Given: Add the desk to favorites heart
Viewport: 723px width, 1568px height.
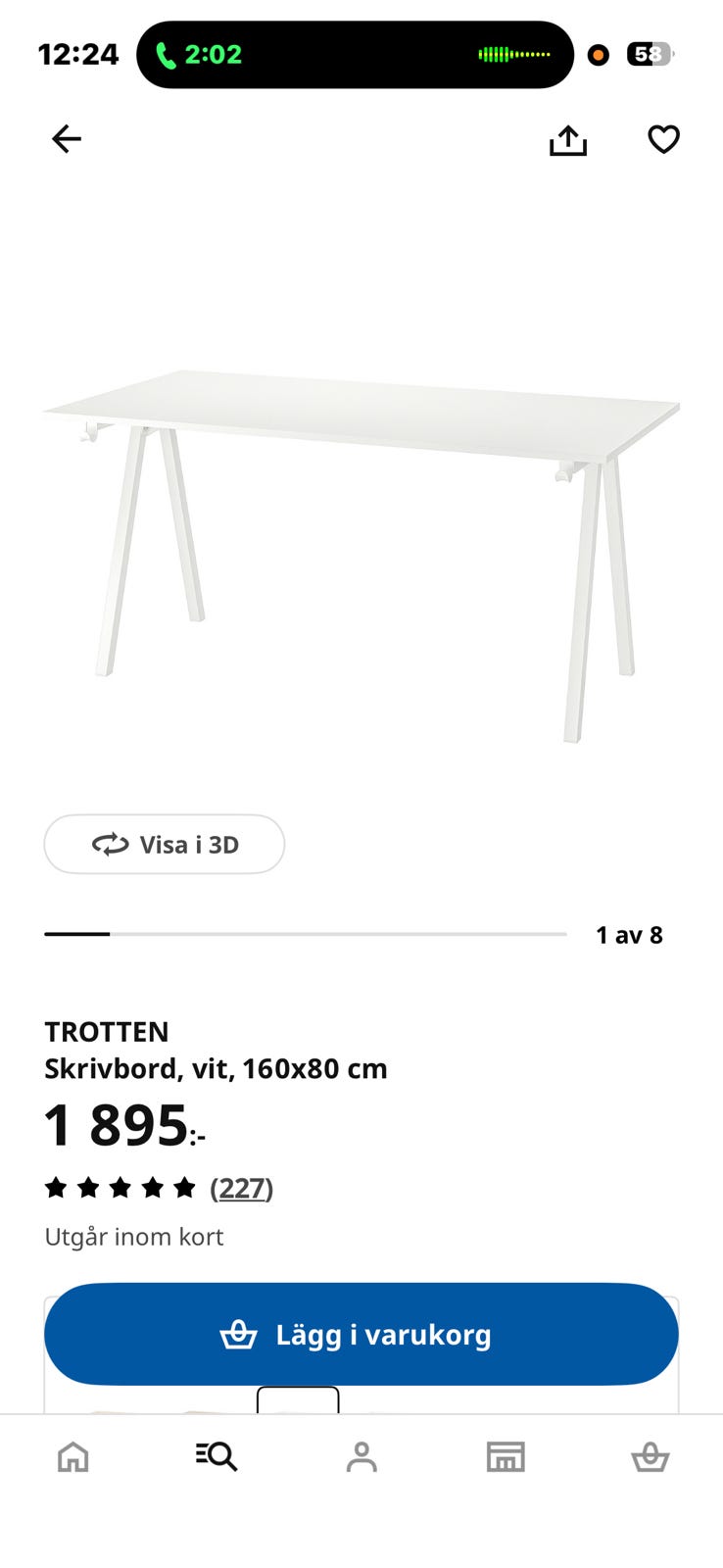Looking at the screenshot, I should click(x=664, y=138).
